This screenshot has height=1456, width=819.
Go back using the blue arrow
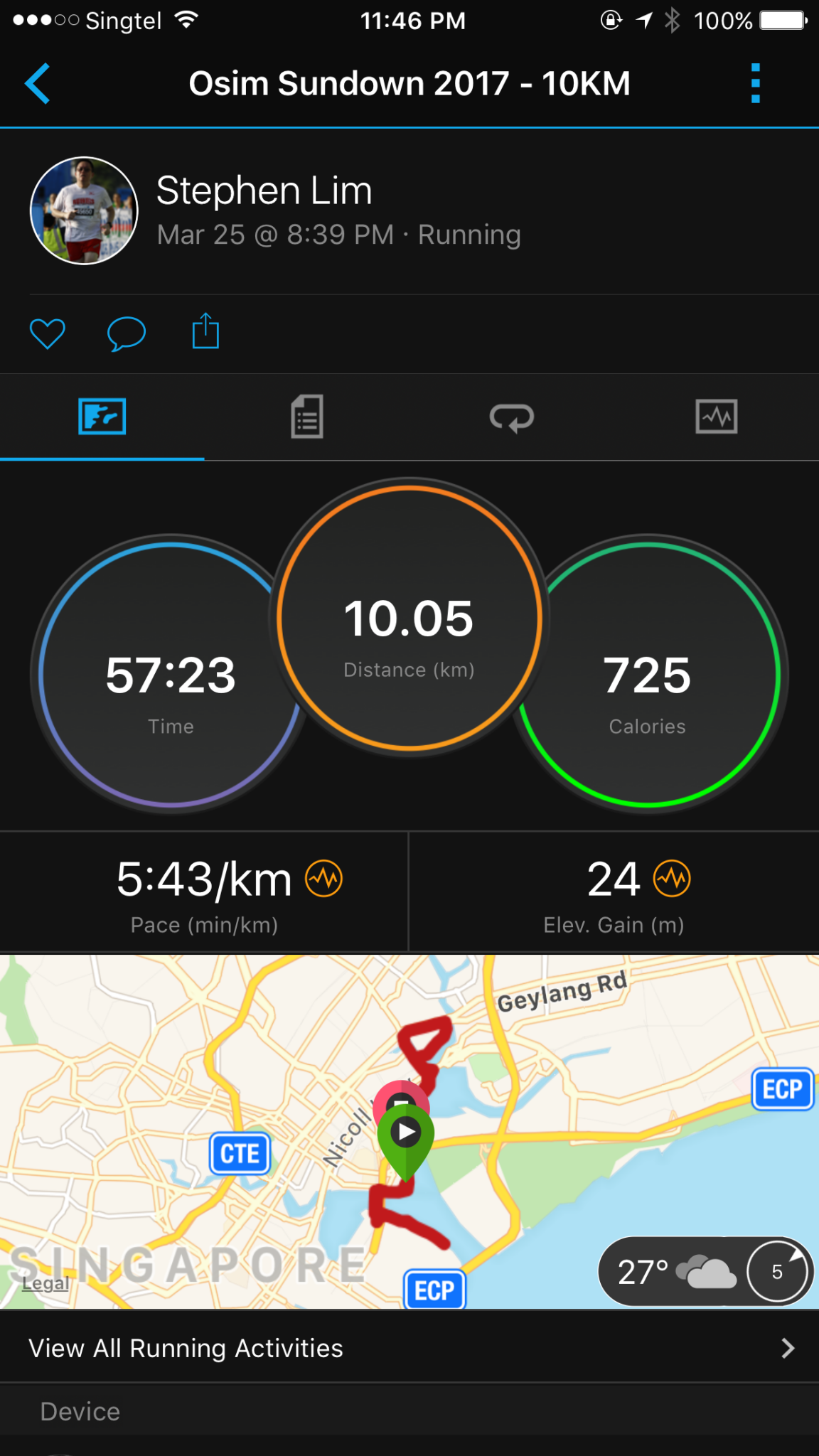tap(38, 83)
